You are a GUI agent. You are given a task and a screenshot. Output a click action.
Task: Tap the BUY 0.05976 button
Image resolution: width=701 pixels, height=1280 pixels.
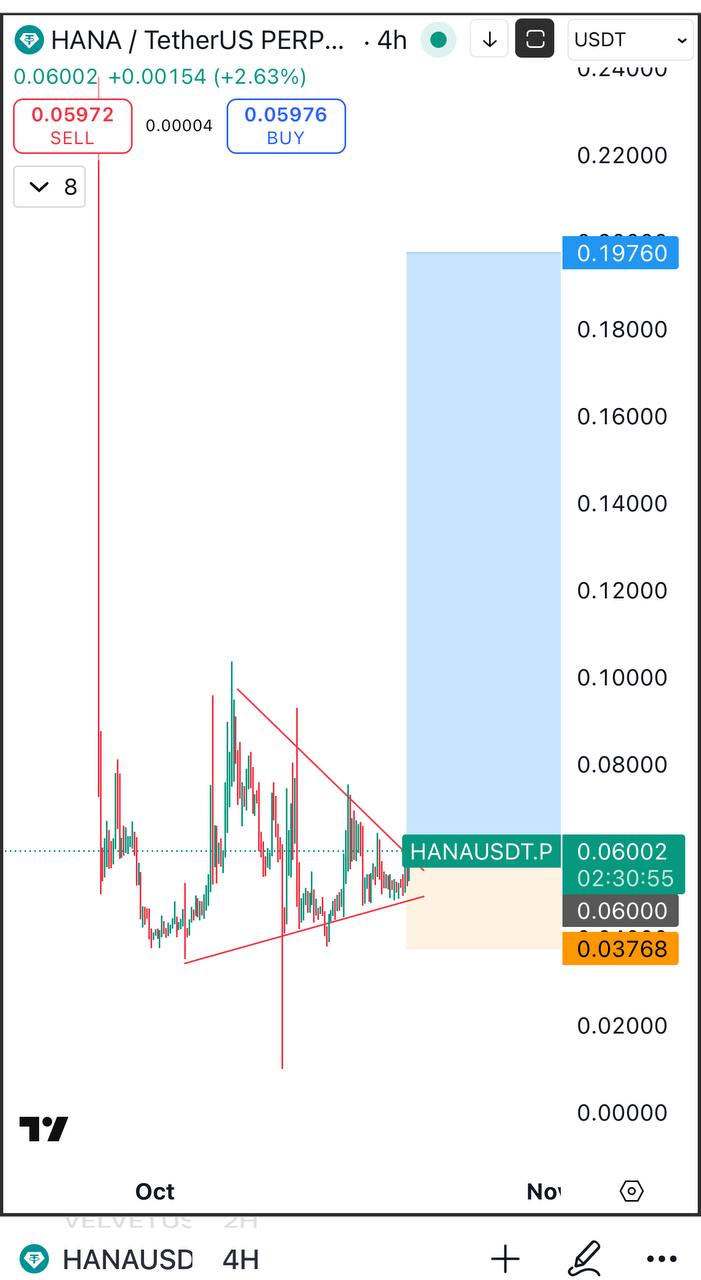click(x=286, y=126)
